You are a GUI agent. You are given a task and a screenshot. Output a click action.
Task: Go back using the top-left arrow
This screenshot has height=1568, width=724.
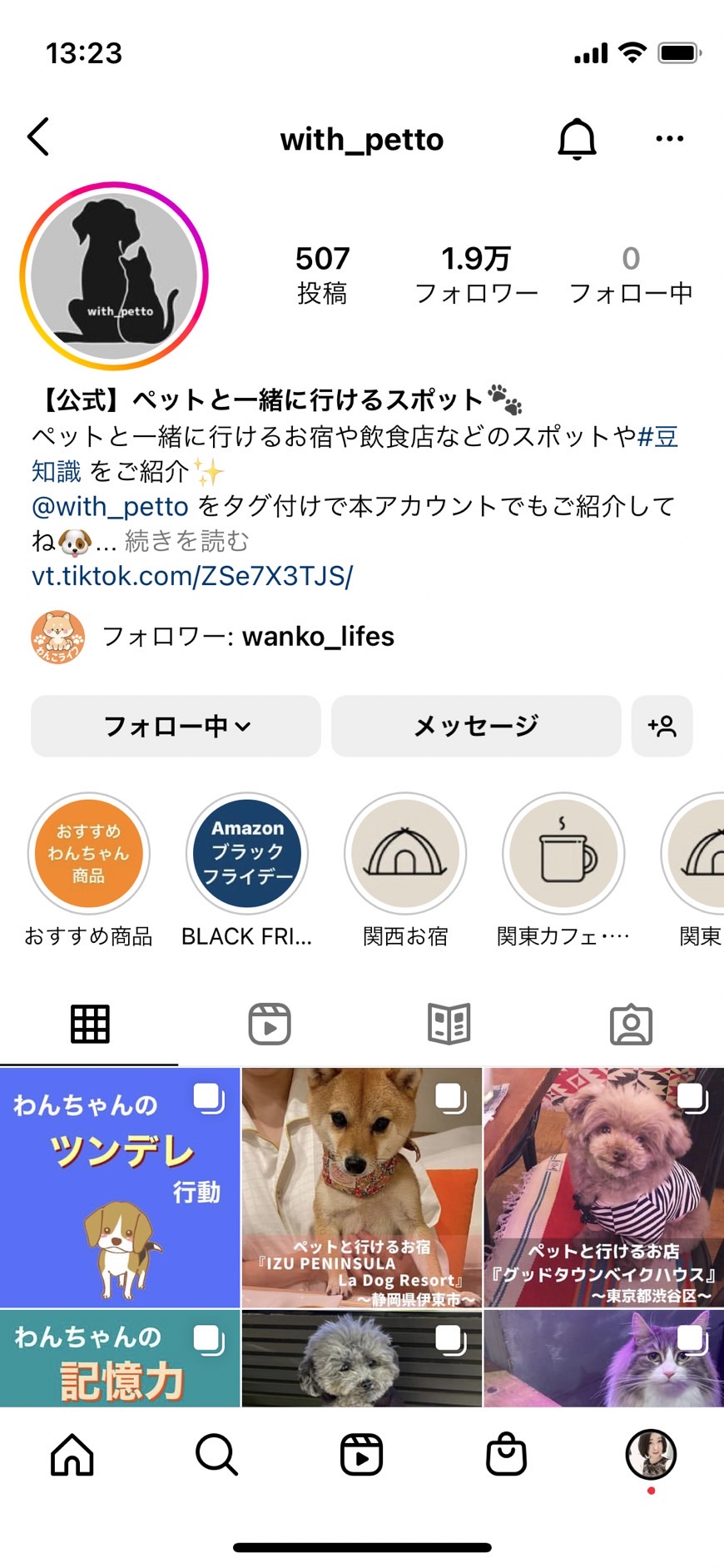(38, 136)
